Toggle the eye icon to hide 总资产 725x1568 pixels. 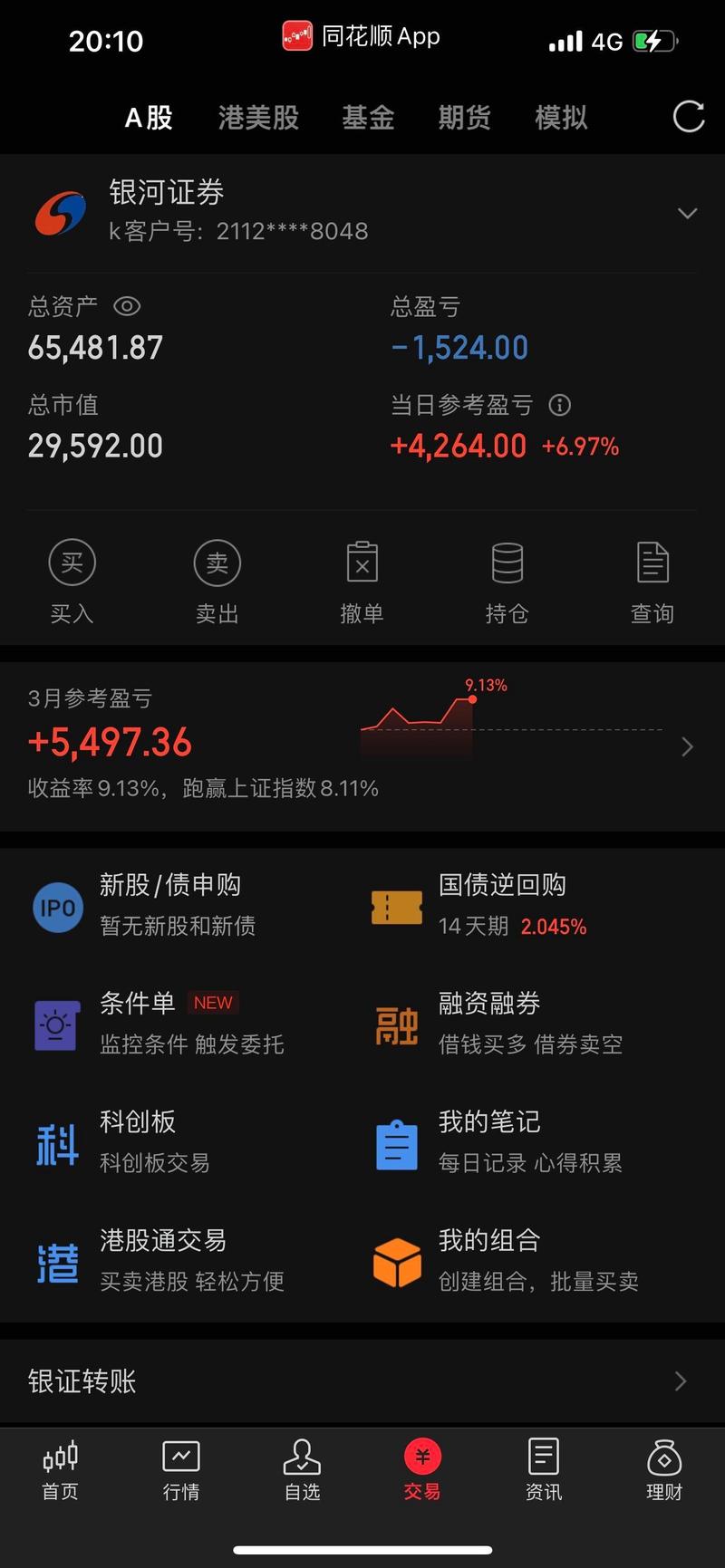click(127, 307)
